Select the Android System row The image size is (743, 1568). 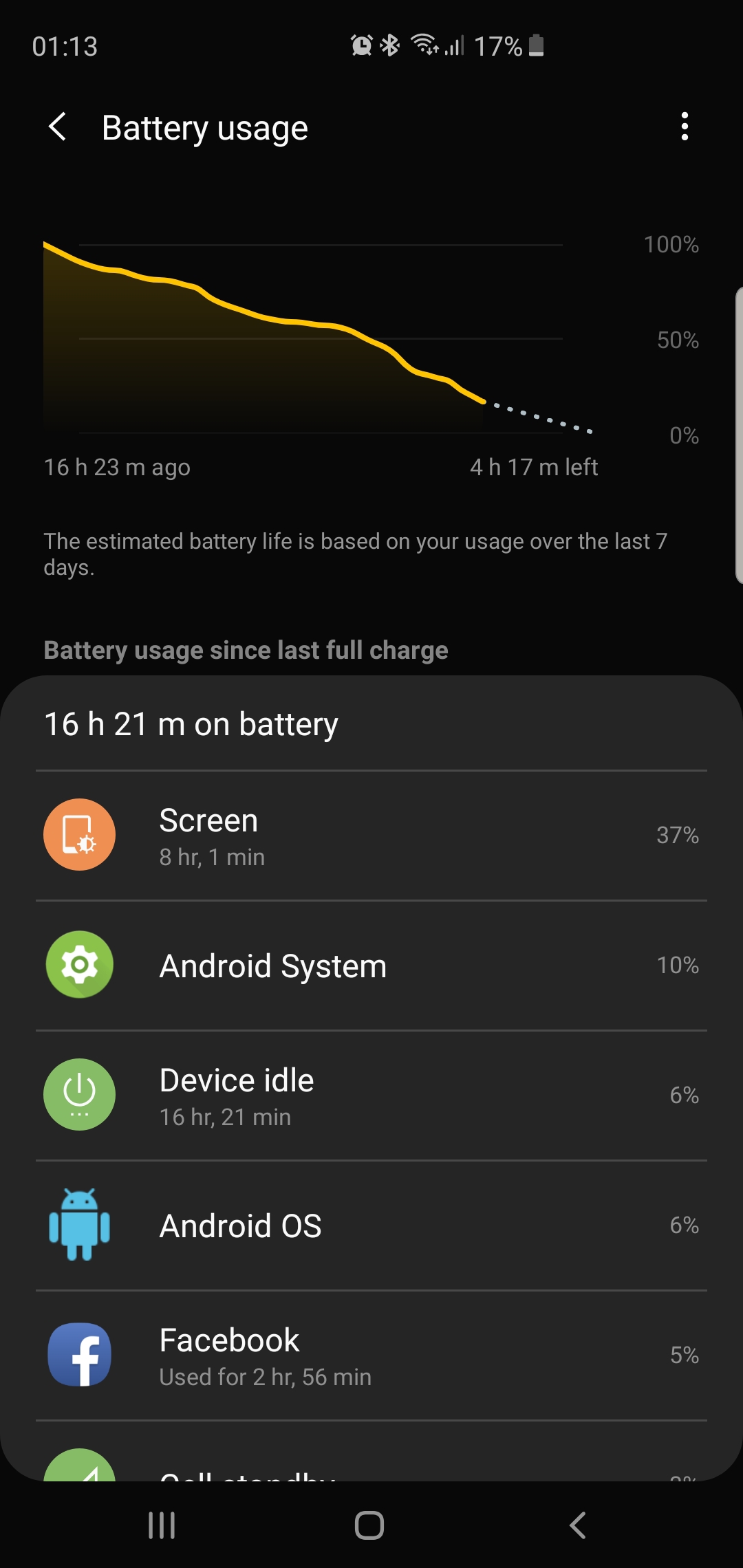click(x=371, y=965)
